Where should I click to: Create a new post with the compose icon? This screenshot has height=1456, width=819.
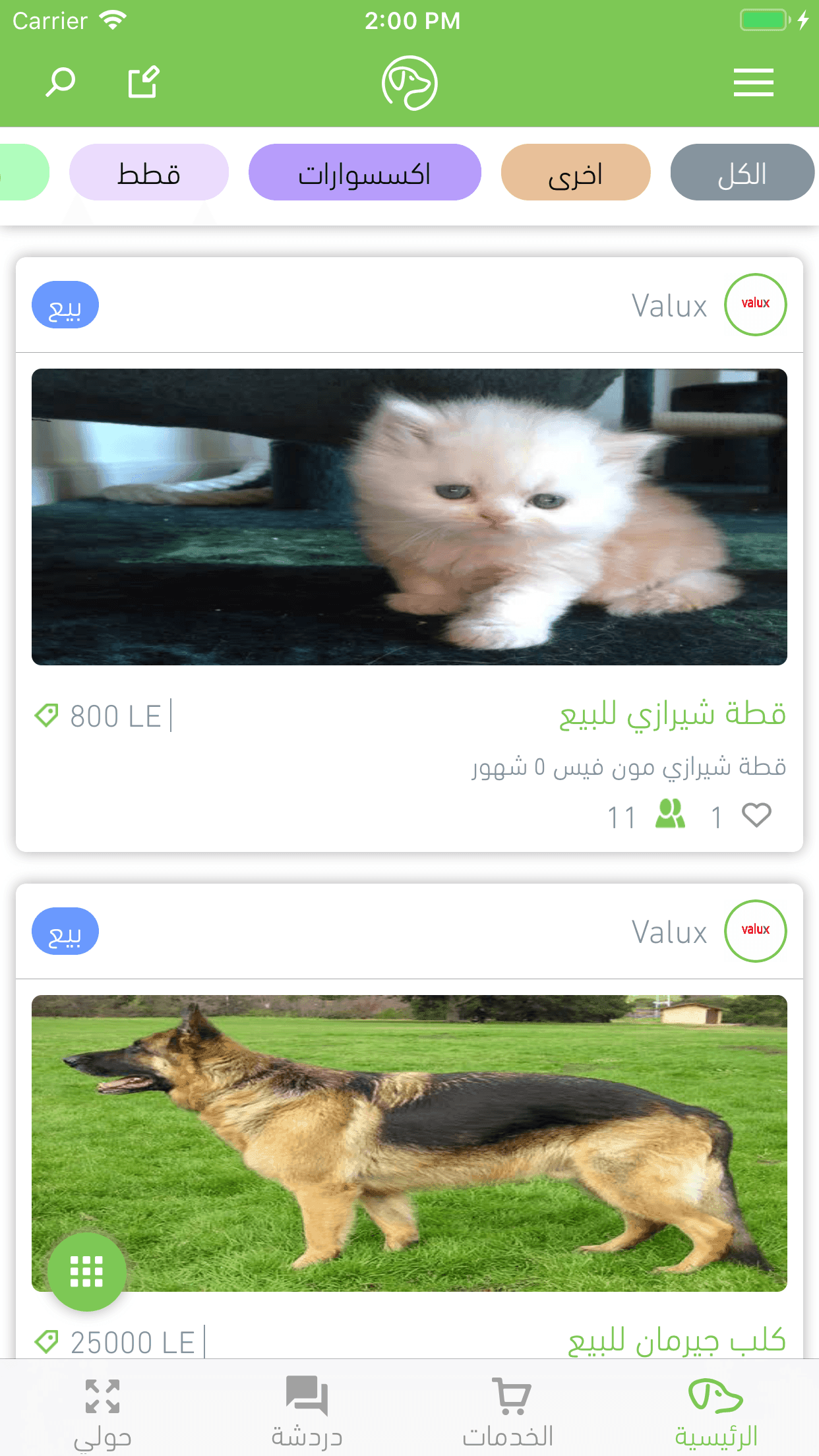pyautogui.click(x=144, y=82)
